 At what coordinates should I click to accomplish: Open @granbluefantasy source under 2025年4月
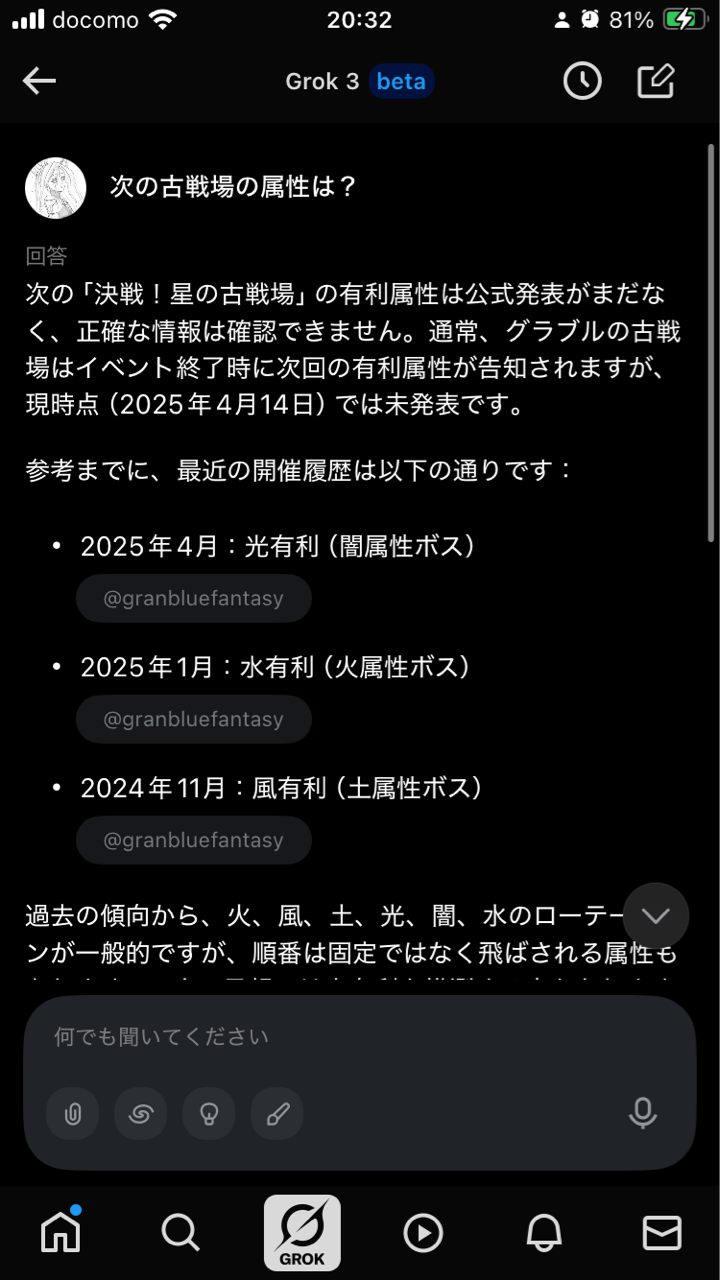193,599
